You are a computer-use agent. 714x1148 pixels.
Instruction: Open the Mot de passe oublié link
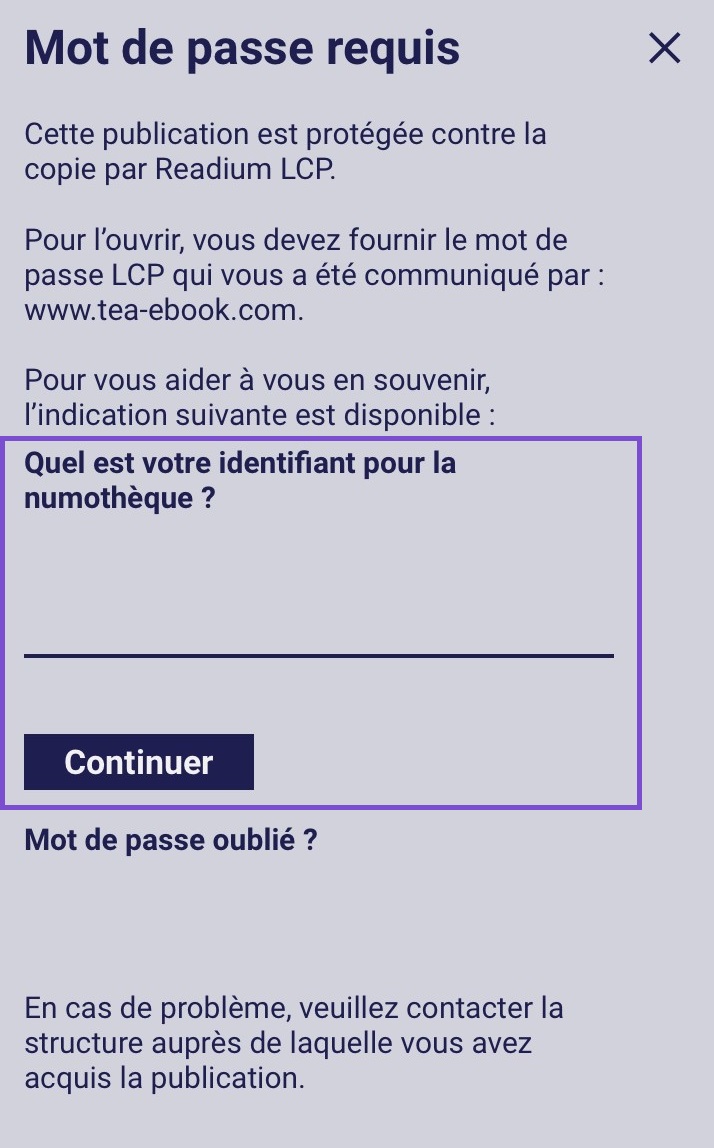point(171,840)
